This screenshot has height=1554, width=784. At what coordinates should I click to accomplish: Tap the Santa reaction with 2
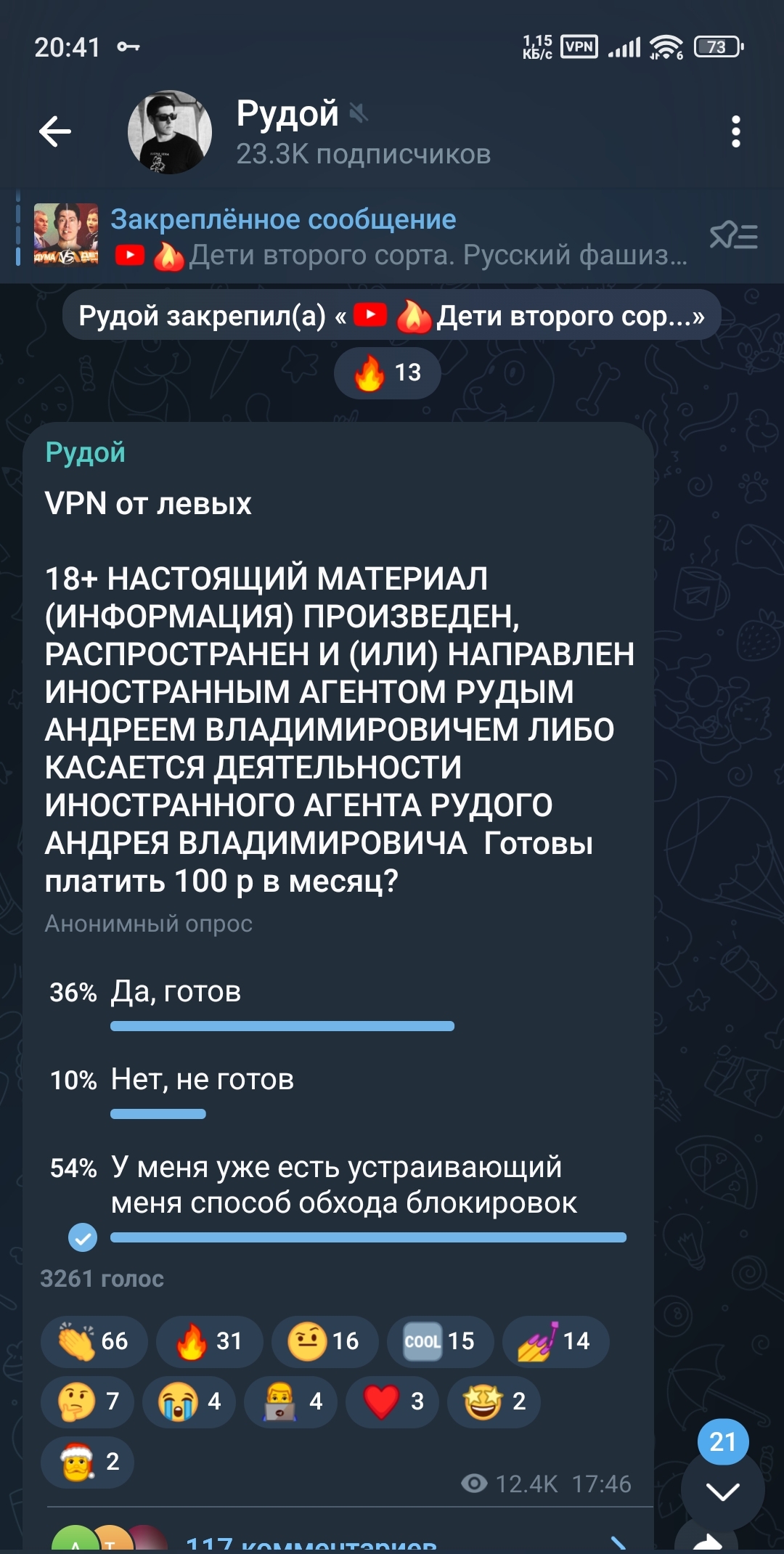87,1461
